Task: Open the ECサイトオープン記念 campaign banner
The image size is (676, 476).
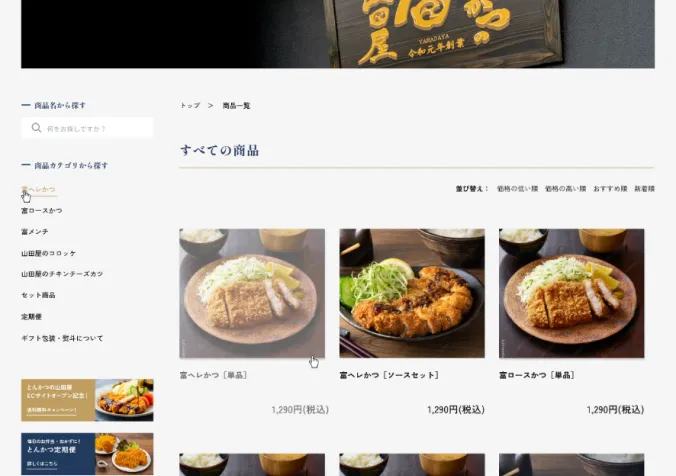Action: 87,400
